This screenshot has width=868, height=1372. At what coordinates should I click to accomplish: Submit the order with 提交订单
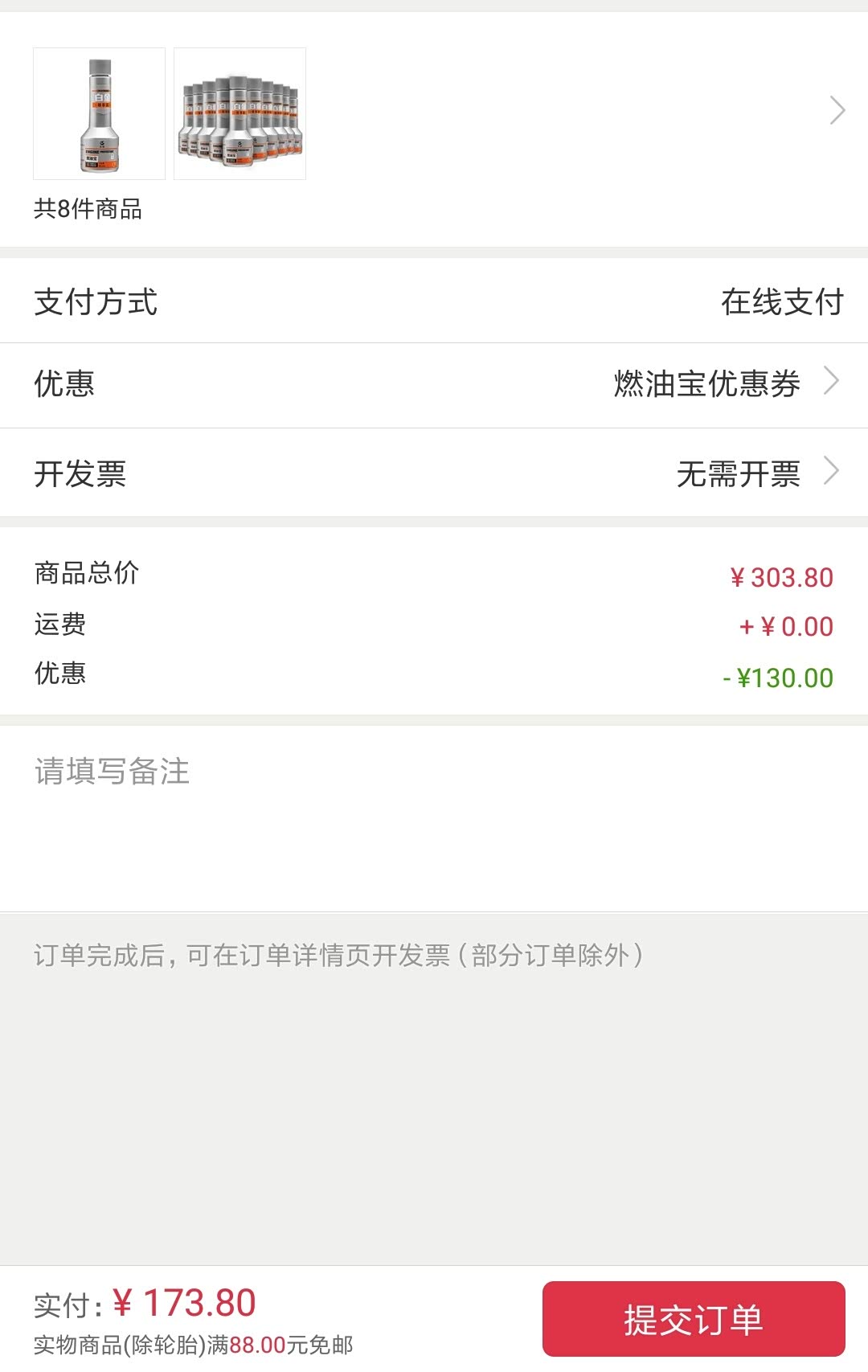[694, 1319]
